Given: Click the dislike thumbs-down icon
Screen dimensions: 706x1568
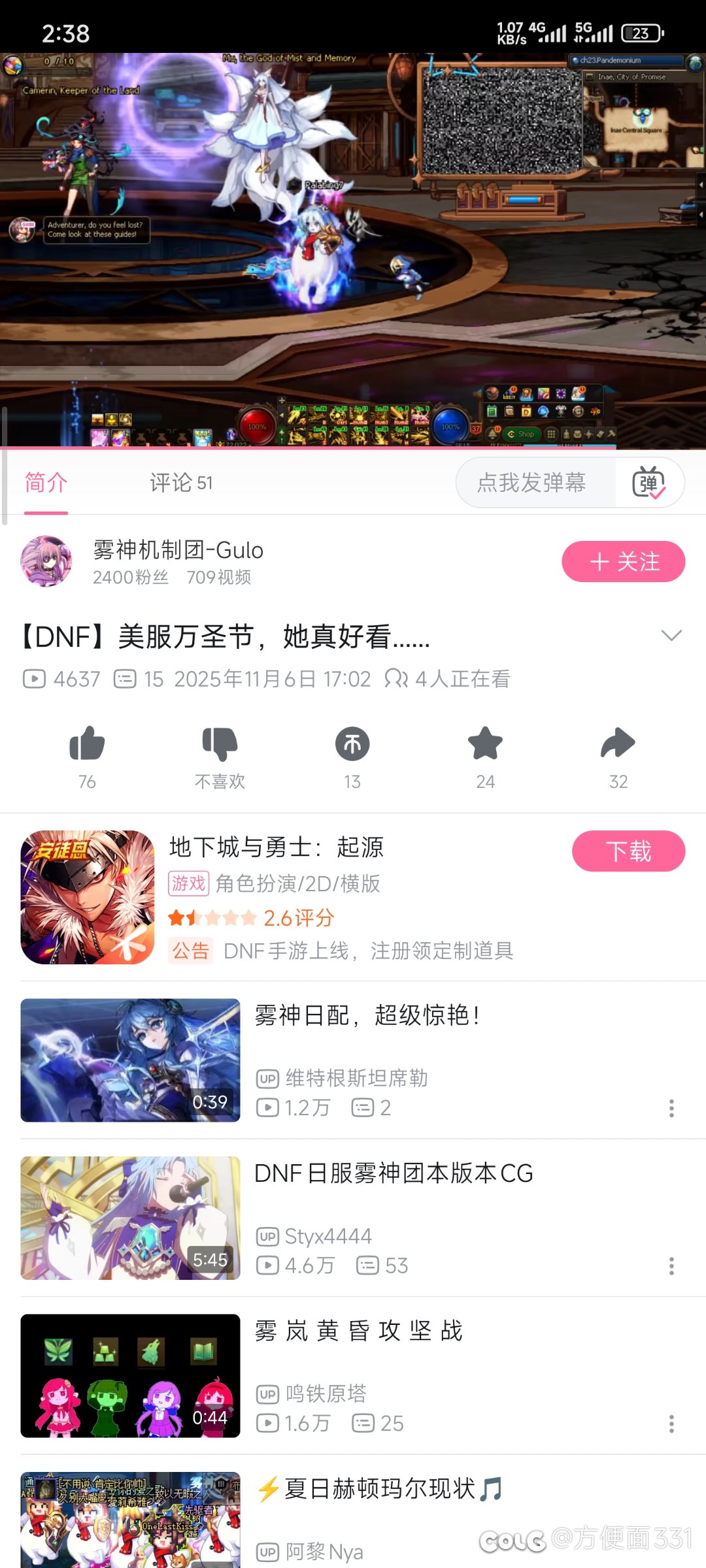Looking at the screenshot, I should click(220, 745).
